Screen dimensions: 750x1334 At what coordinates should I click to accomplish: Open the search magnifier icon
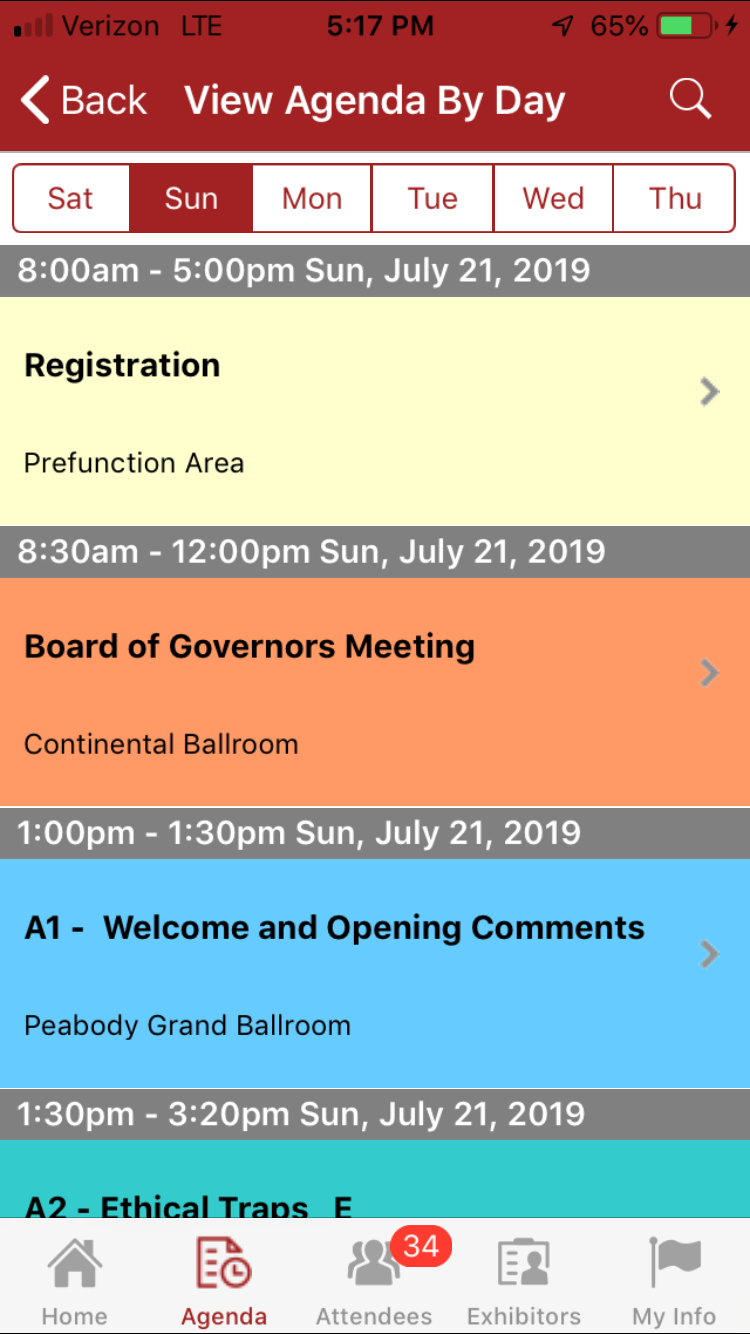pos(690,99)
